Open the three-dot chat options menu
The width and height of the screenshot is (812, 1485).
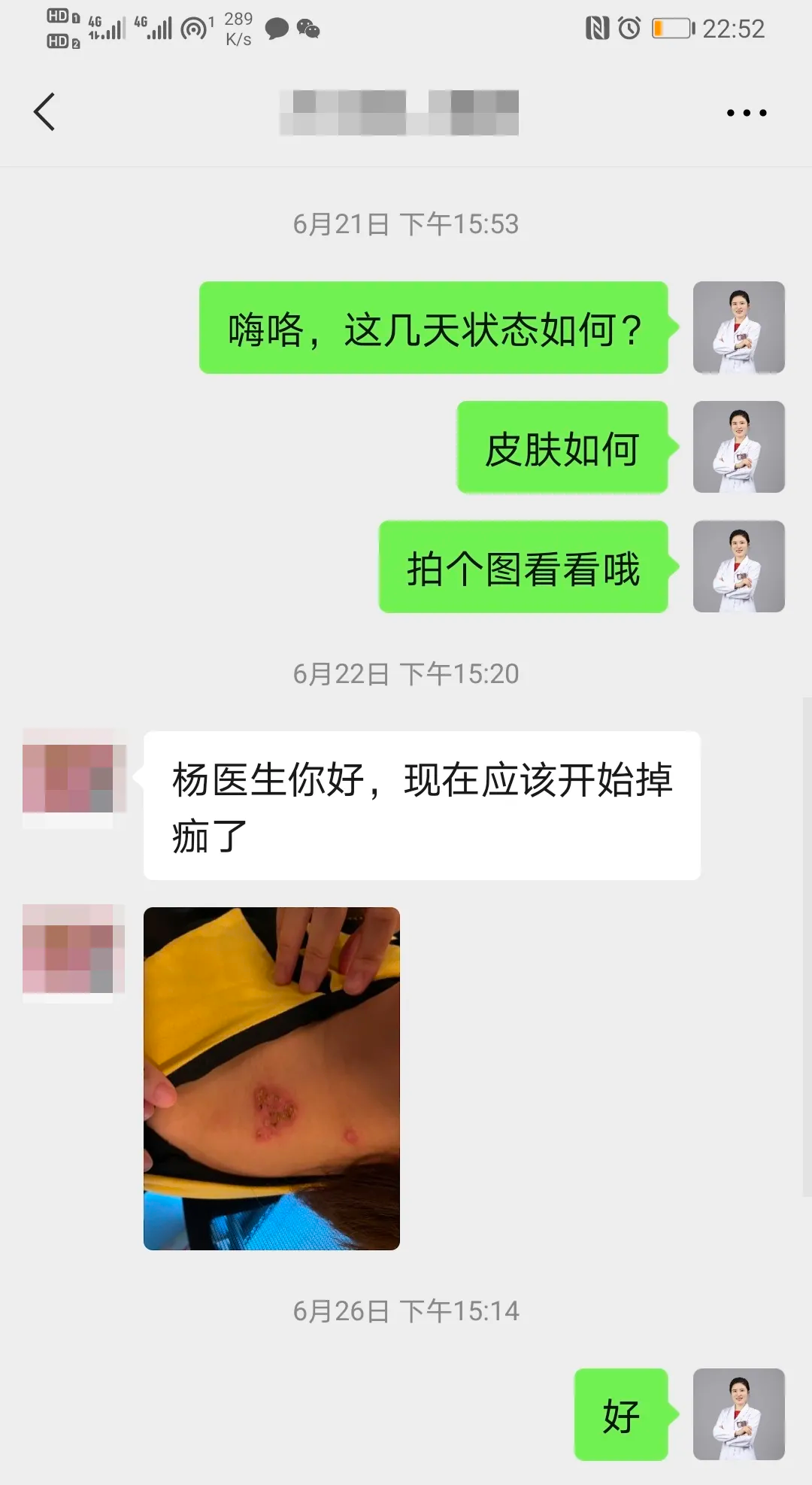point(746,113)
